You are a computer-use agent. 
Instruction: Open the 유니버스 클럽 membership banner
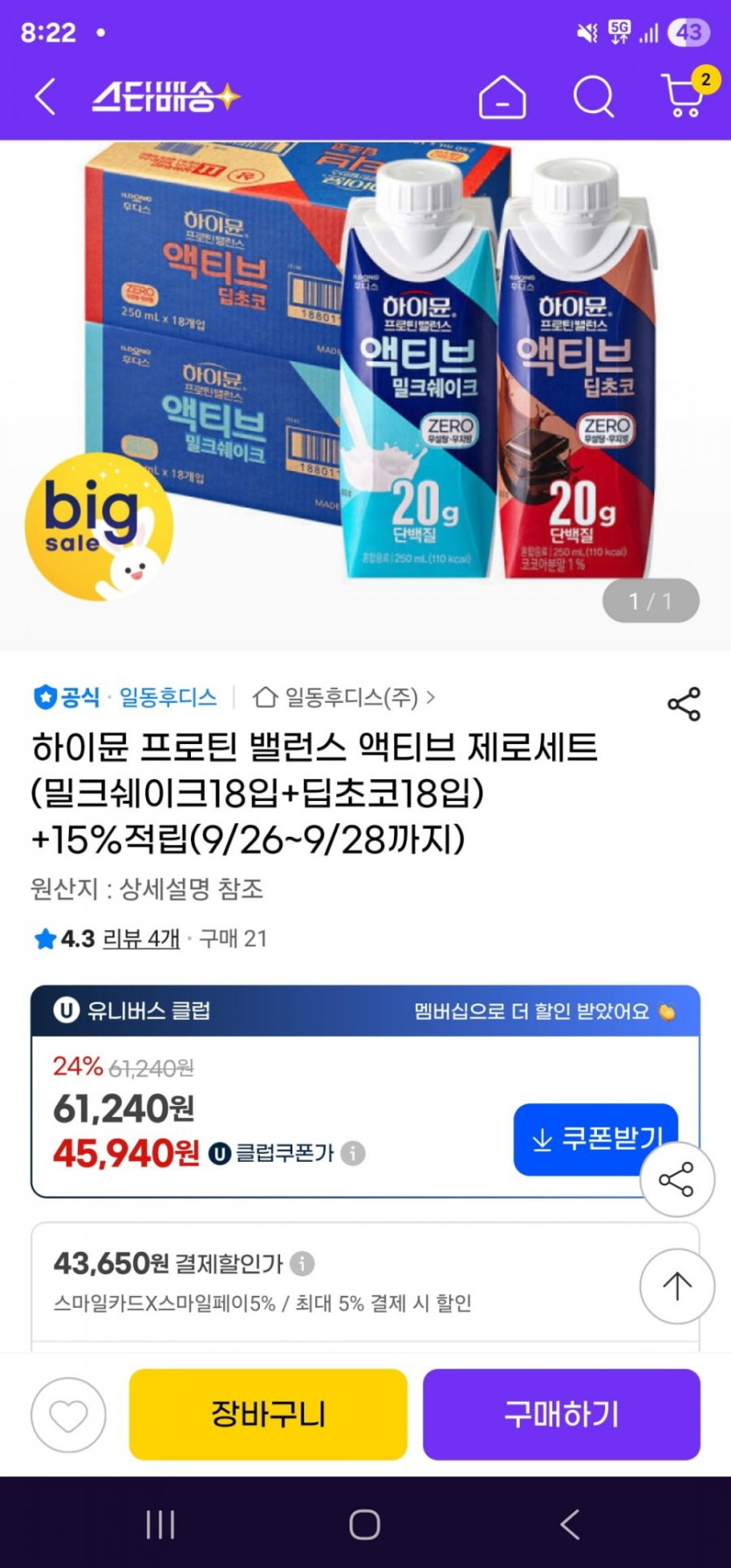pyautogui.click(x=365, y=1011)
